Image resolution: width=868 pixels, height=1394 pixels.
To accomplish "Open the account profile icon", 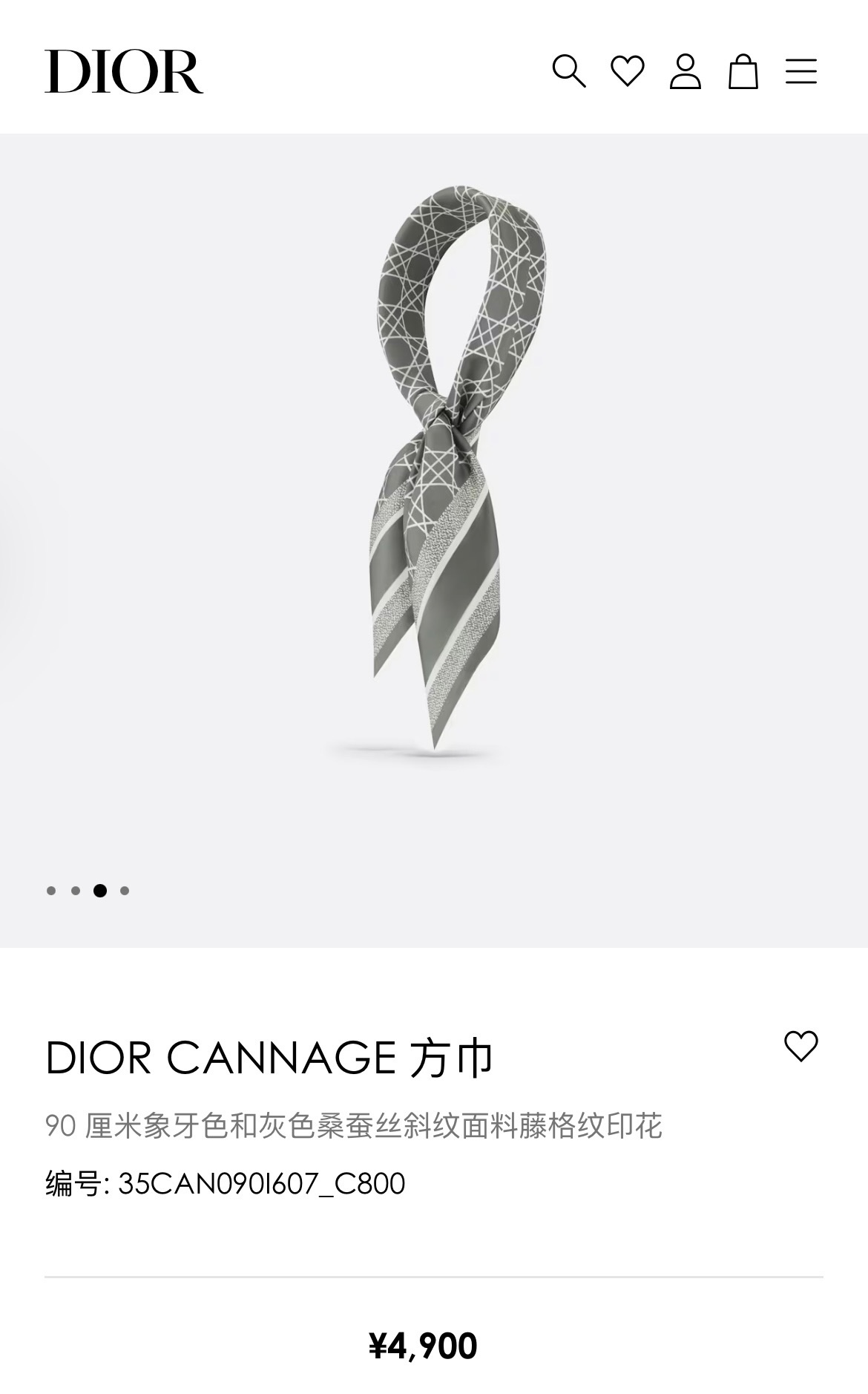I will pos(685,72).
